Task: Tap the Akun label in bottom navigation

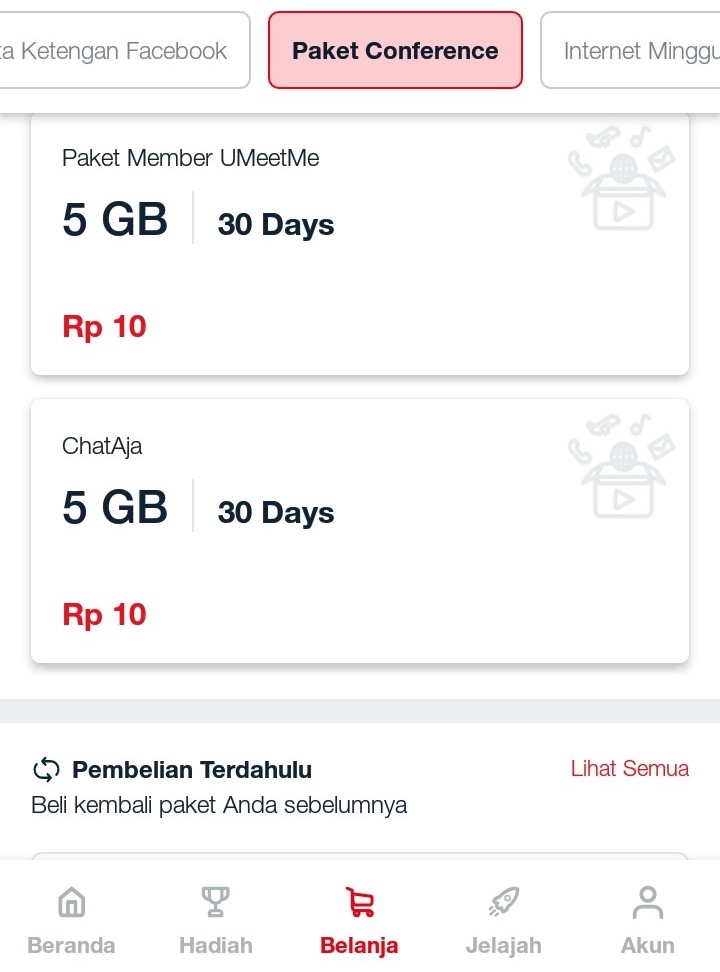Action: point(647,944)
